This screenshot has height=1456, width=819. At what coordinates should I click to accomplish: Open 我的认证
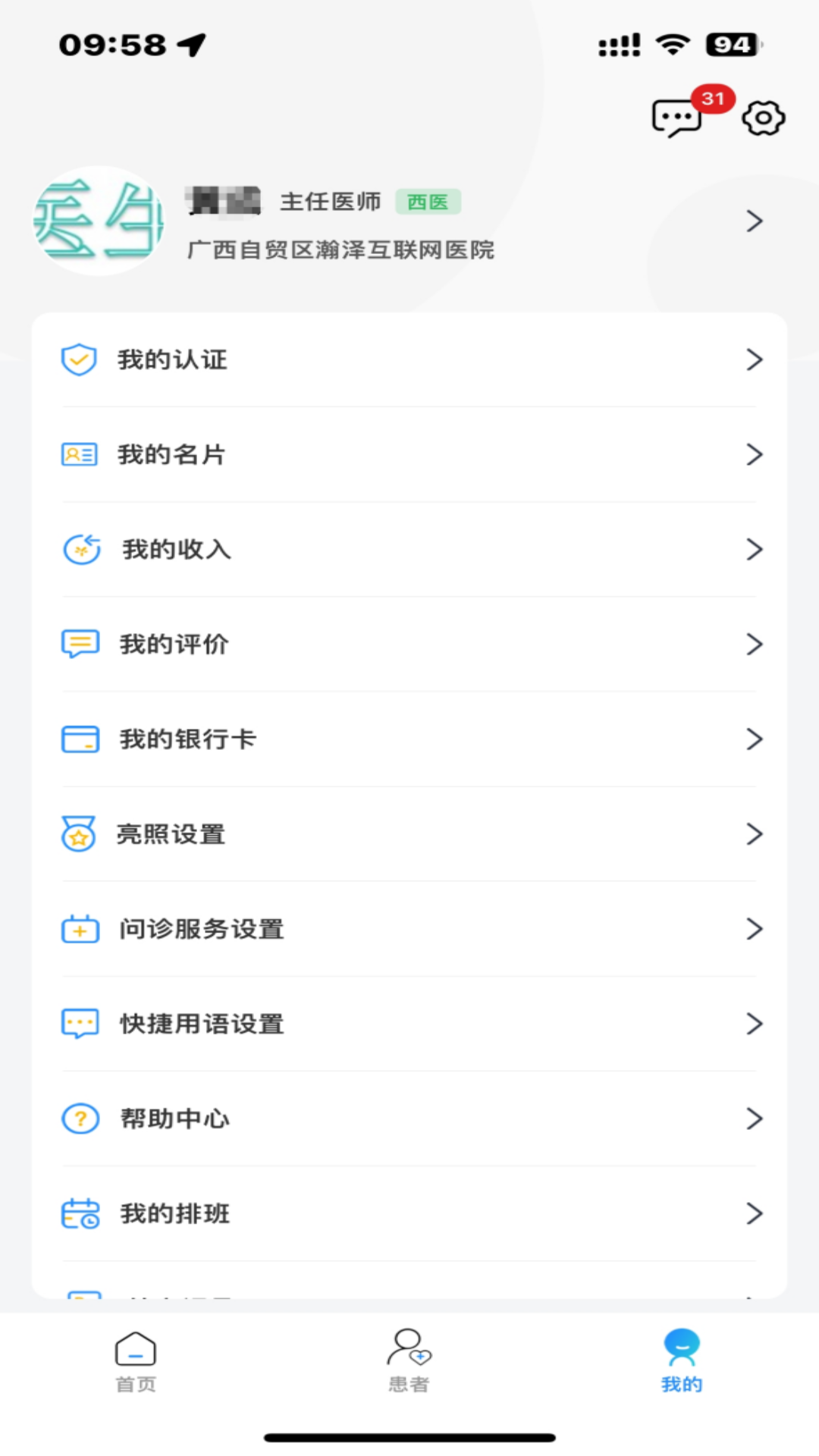[409, 359]
